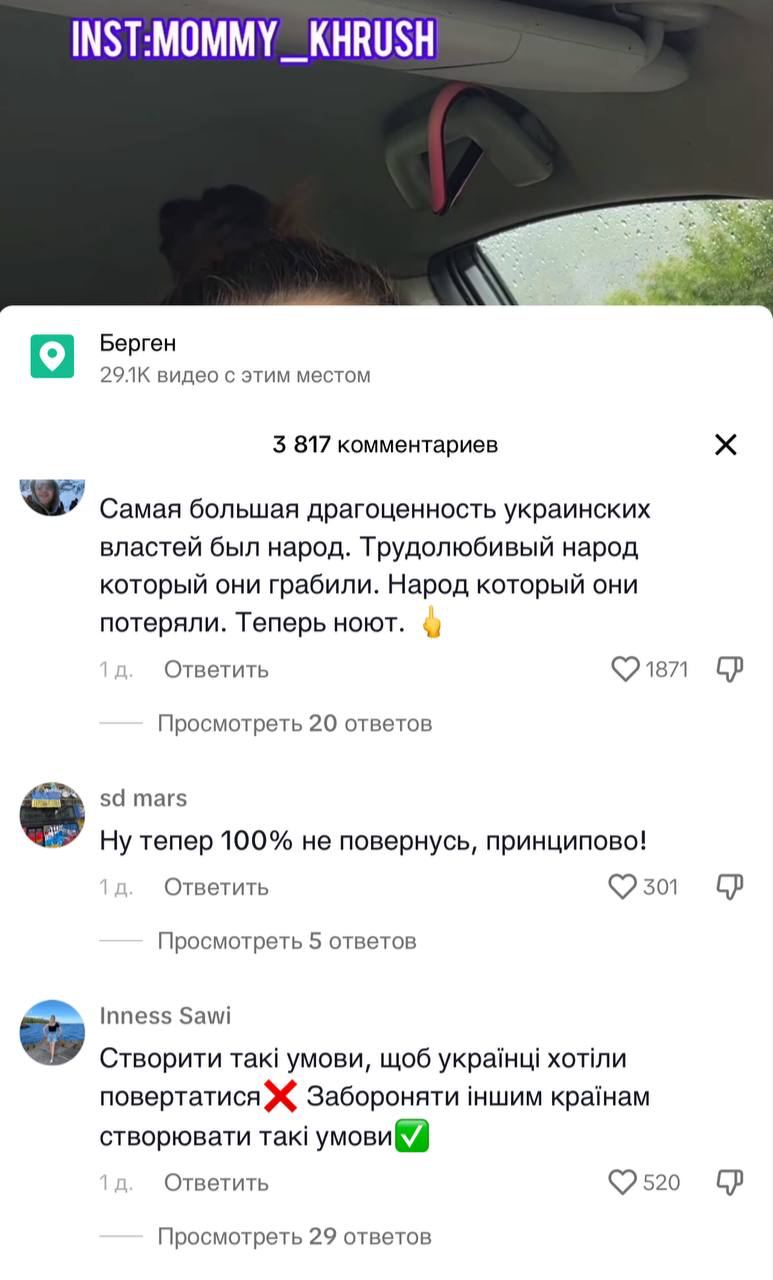Open Inness Sawi's profile name
This screenshot has width=773, height=1280.
[x=165, y=1016]
